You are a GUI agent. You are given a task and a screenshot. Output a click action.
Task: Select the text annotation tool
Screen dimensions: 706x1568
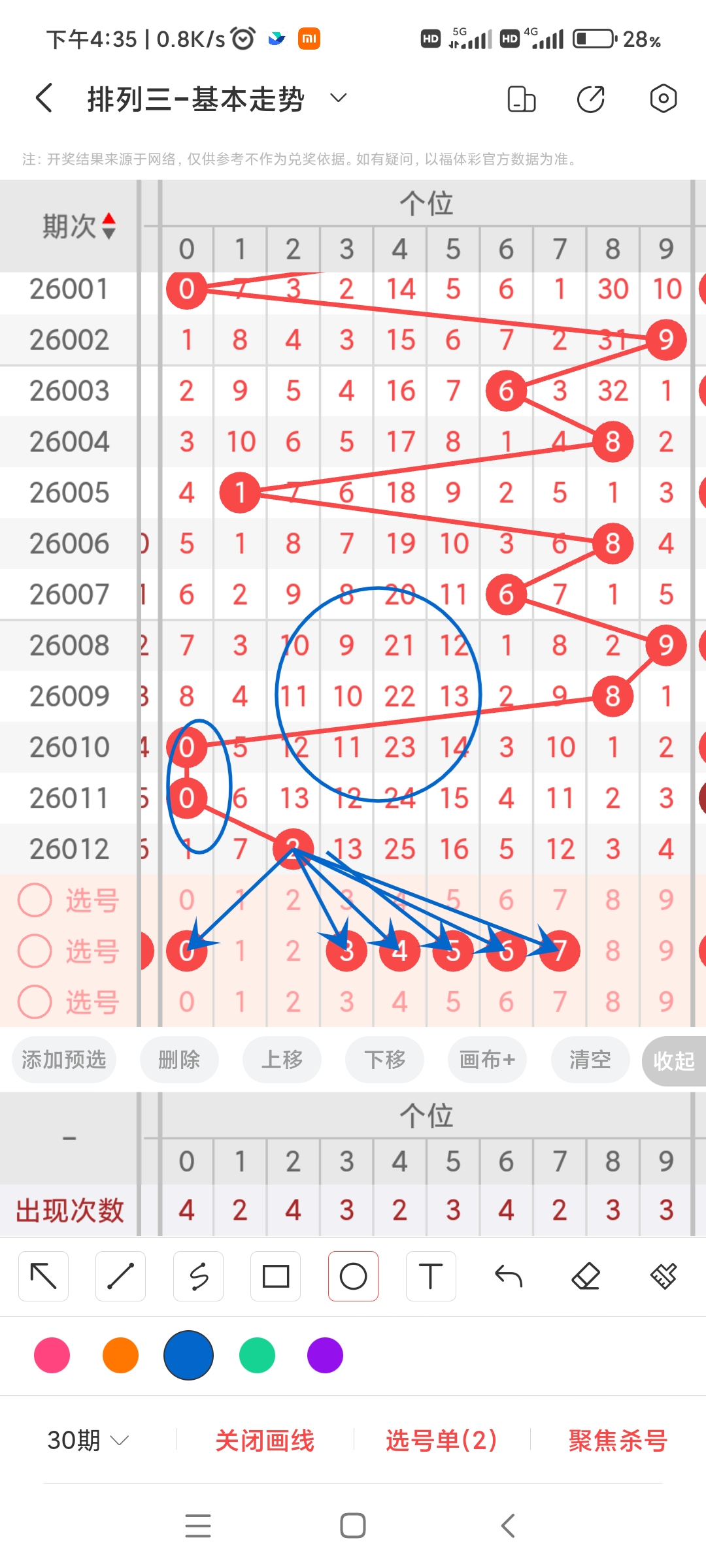[x=430, y=1275]
